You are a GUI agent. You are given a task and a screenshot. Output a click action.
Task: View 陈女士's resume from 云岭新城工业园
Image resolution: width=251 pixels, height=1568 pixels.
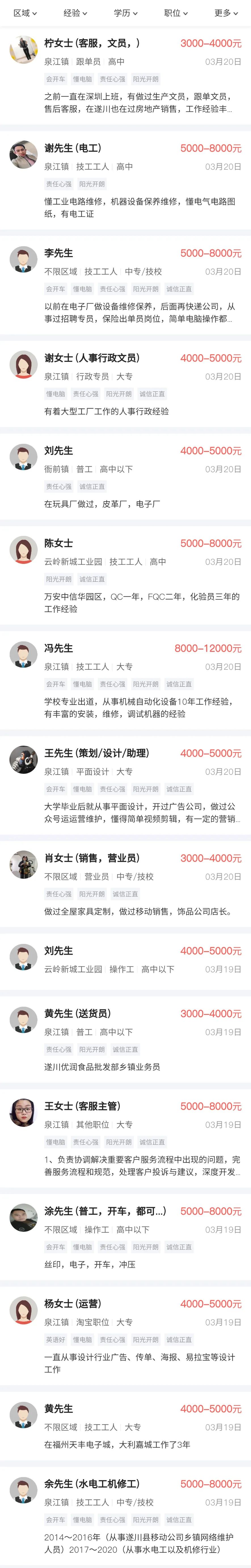pyautogui.click(x=125, y=575)
